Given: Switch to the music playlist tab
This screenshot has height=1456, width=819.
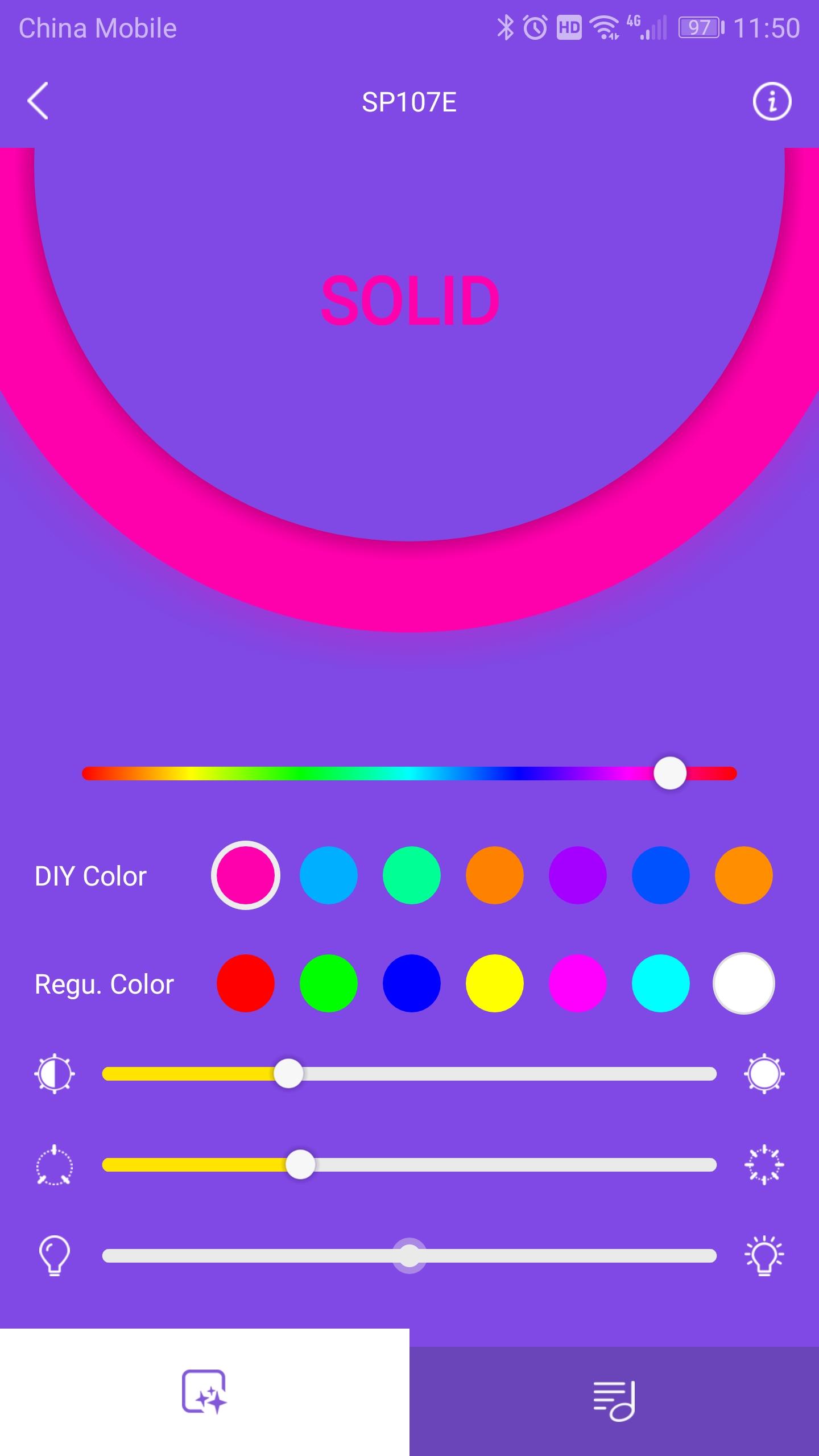Looking at the screenshot, I should [614, 1400].
